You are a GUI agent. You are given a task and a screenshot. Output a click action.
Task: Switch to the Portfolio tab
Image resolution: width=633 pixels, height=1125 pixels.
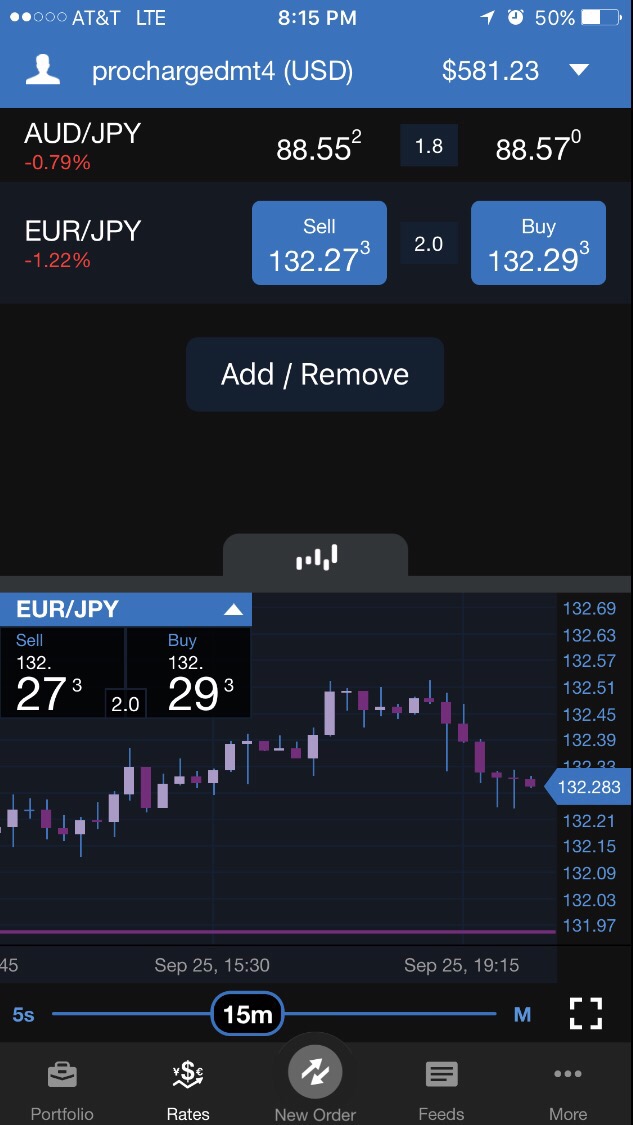62,1090
